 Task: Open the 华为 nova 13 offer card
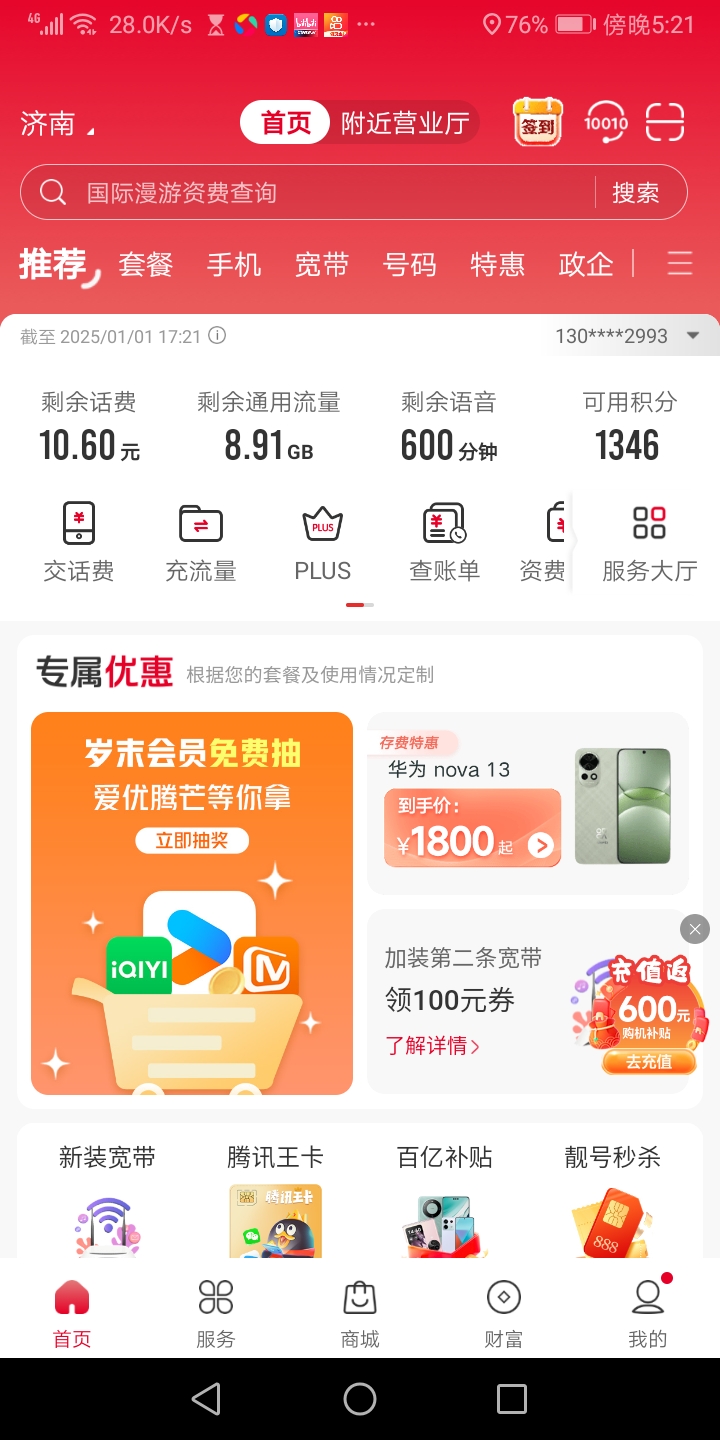point(528,803)
